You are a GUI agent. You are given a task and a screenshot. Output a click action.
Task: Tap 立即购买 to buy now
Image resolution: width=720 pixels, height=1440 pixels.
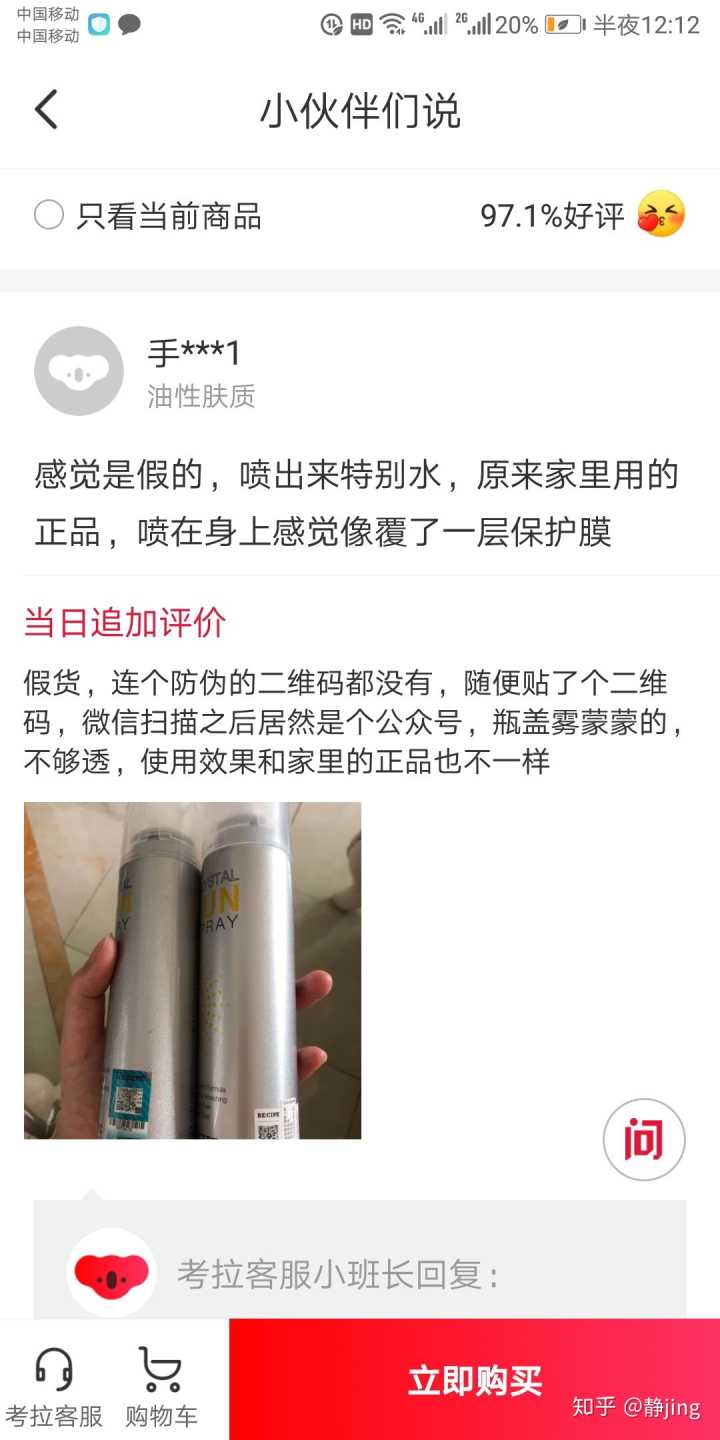pos(474,1381)
